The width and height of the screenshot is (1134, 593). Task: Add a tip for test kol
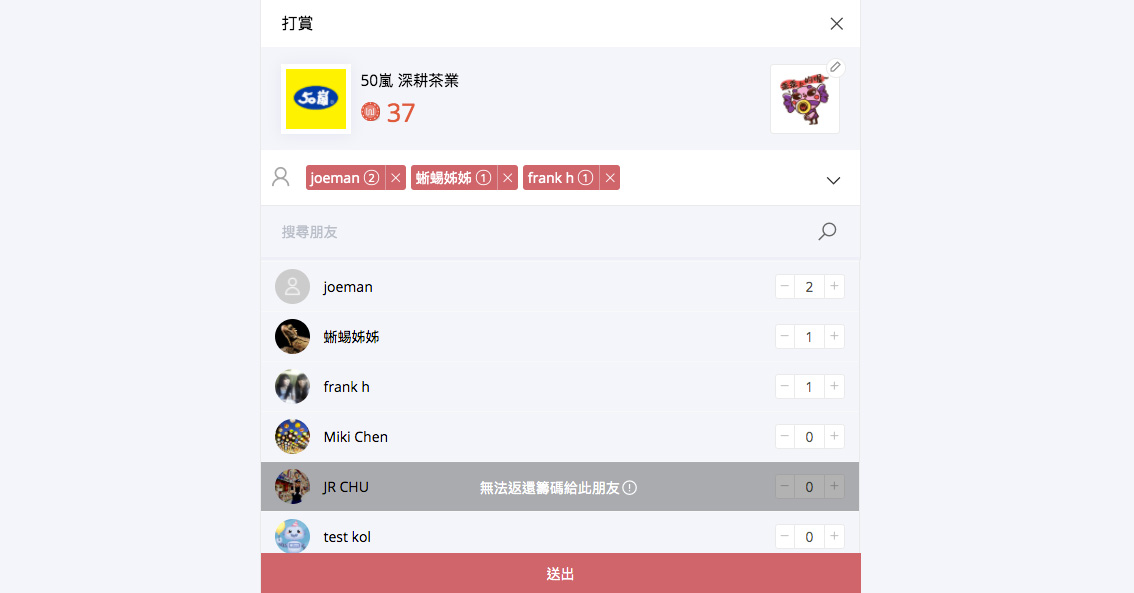(x=834, y=537)
